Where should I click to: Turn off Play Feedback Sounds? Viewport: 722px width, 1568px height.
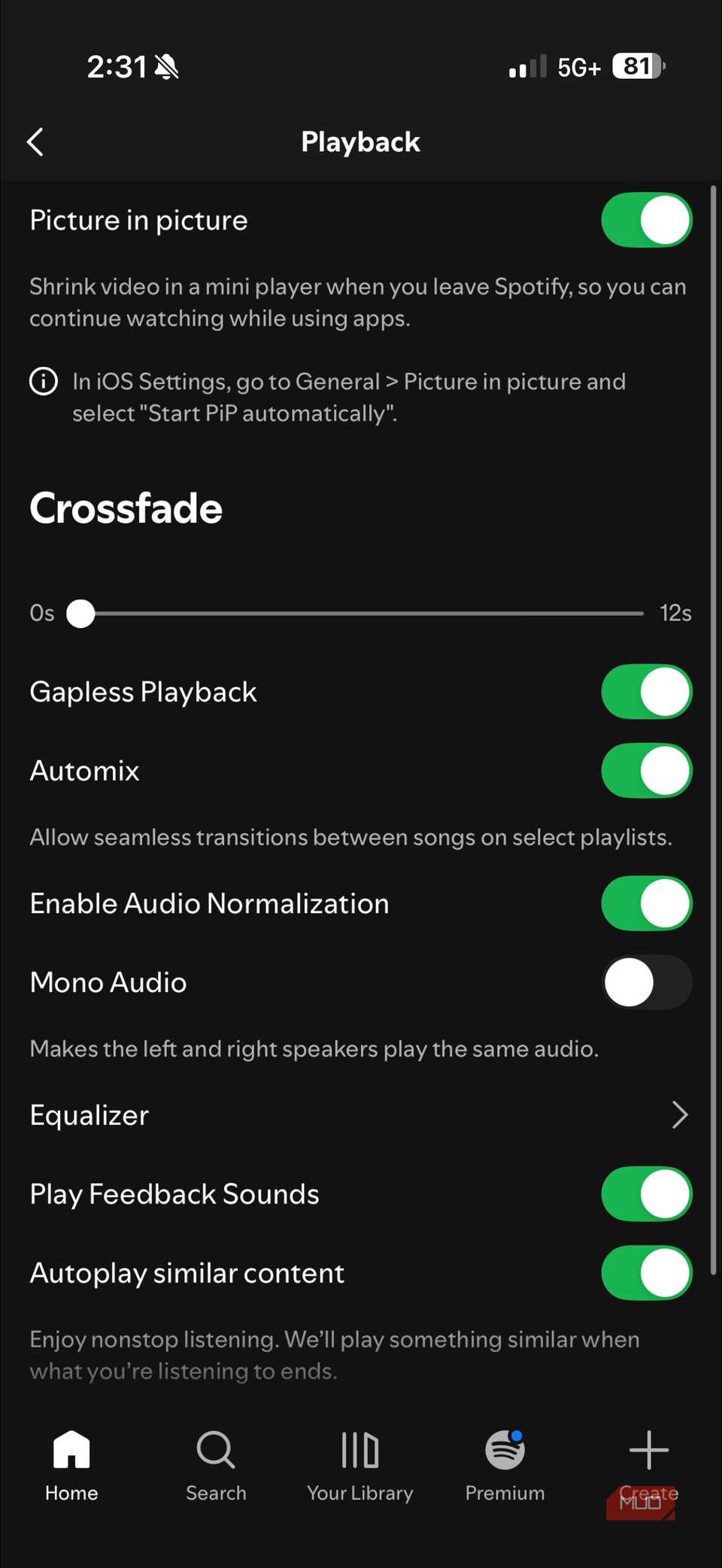pos(646,1194)
